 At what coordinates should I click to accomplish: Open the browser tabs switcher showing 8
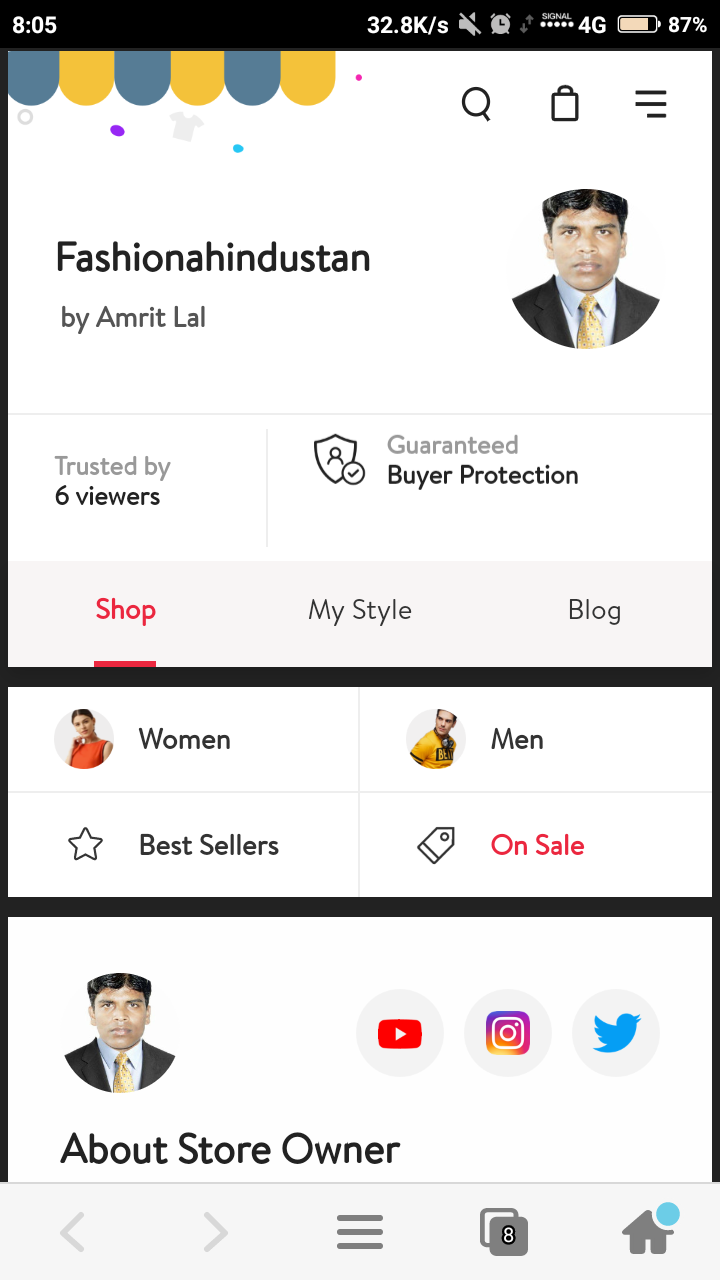point(503,1233)
